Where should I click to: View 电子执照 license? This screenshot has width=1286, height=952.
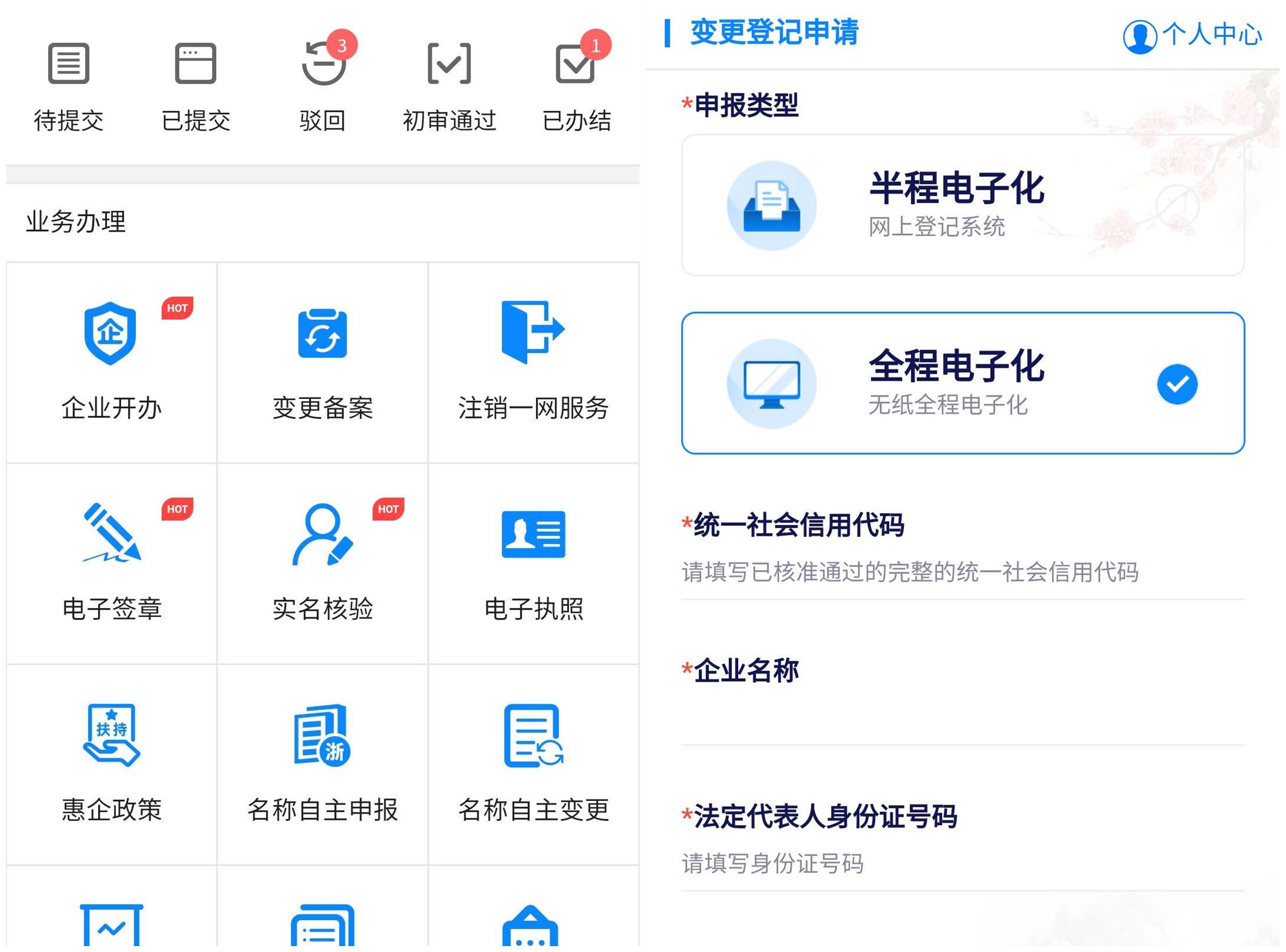pyautogui.click(x=533, y=564)
